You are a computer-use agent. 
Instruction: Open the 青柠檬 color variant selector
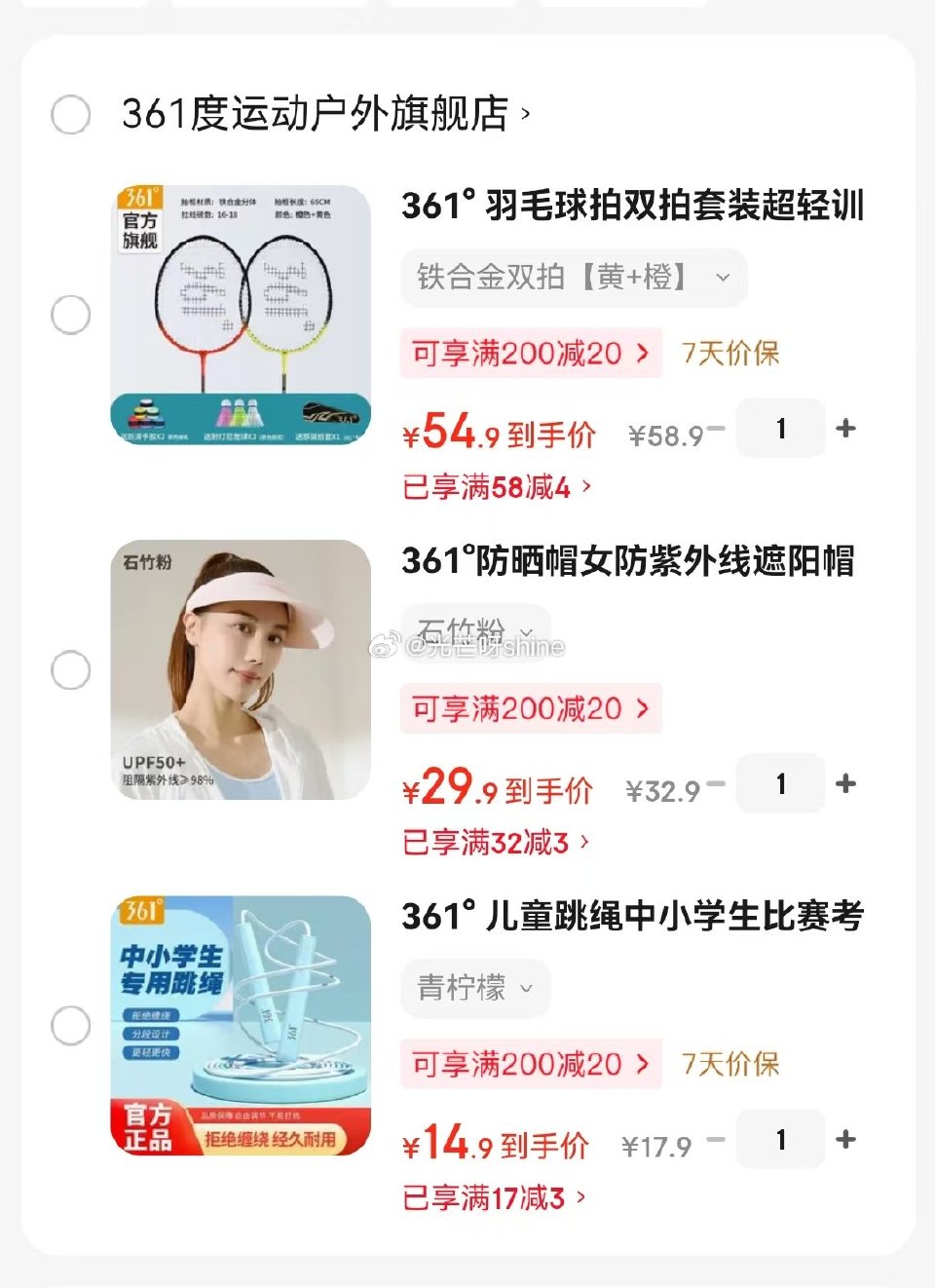click(474, 988)
